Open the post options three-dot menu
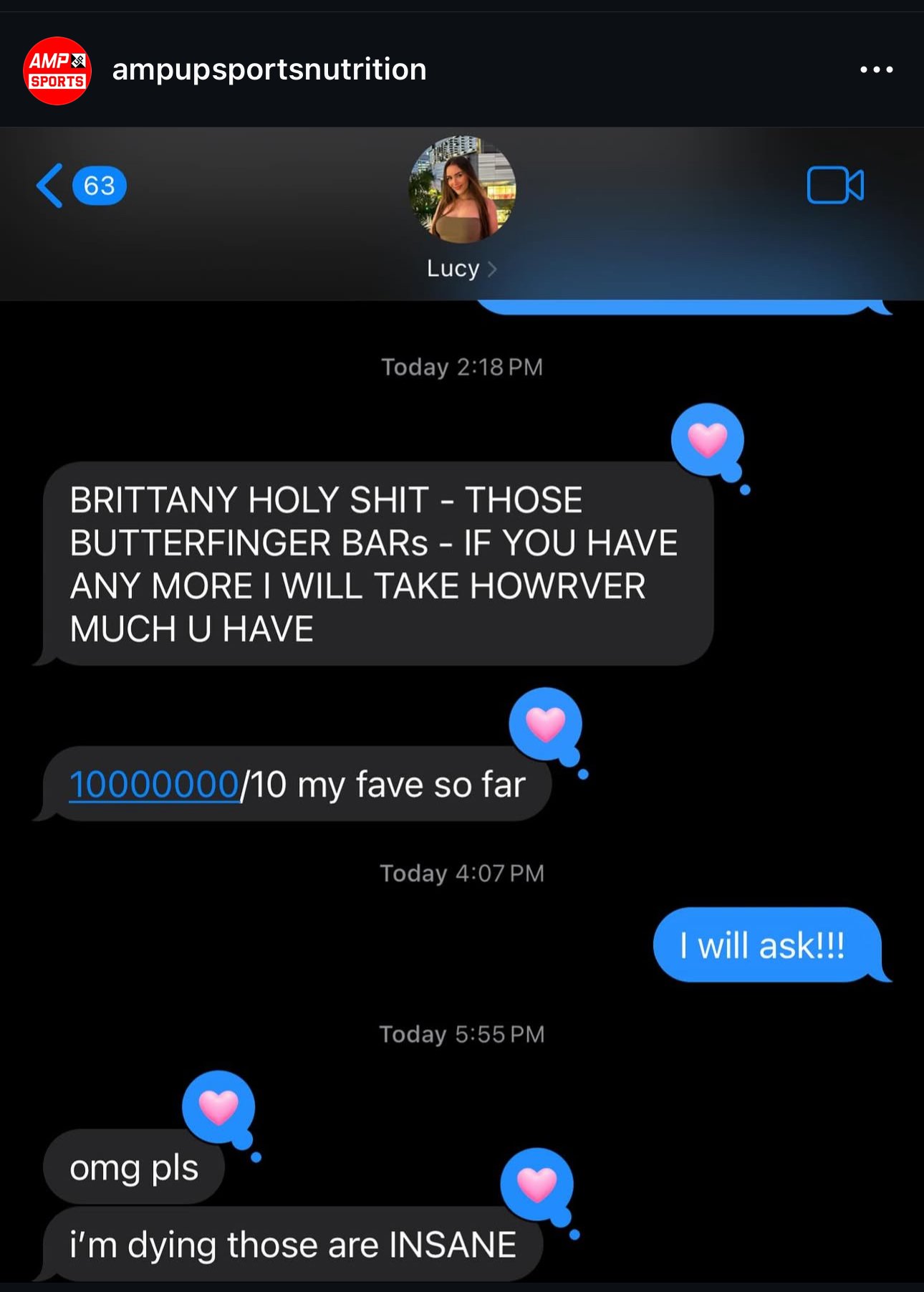 pyautogui.click(x=876, y=70)
